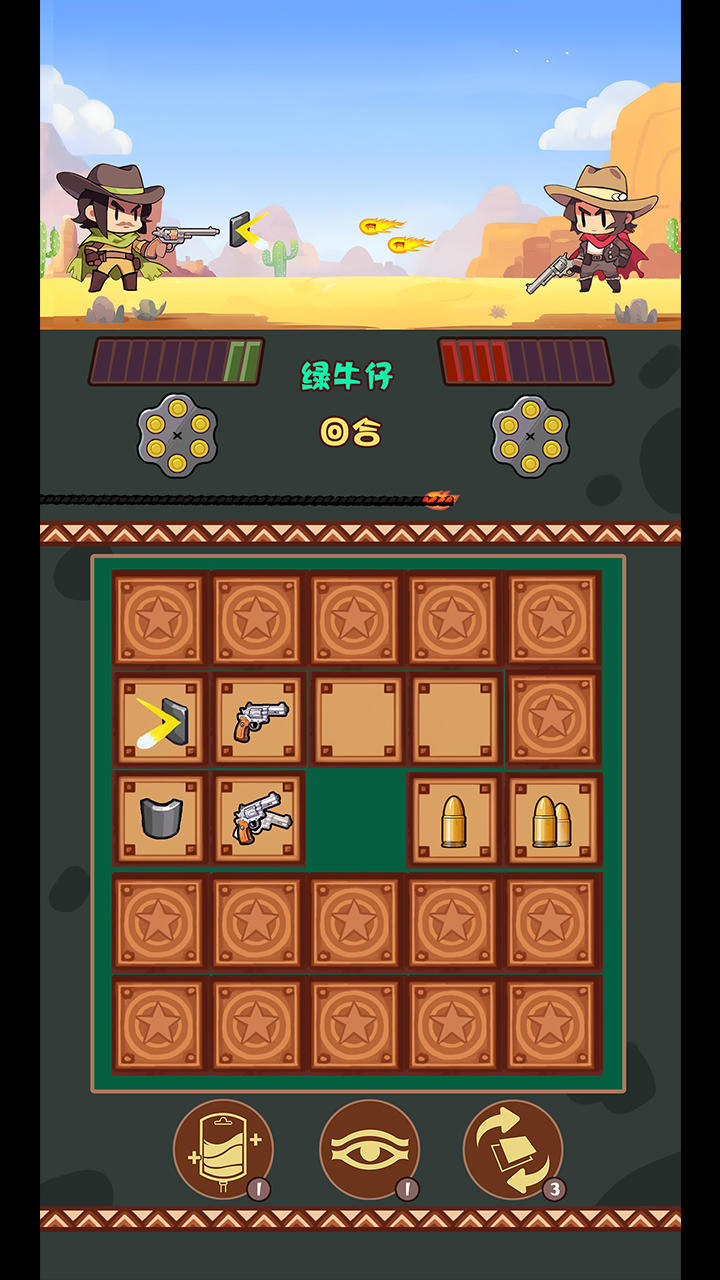Pick the single bullet card

pos(454,818)
